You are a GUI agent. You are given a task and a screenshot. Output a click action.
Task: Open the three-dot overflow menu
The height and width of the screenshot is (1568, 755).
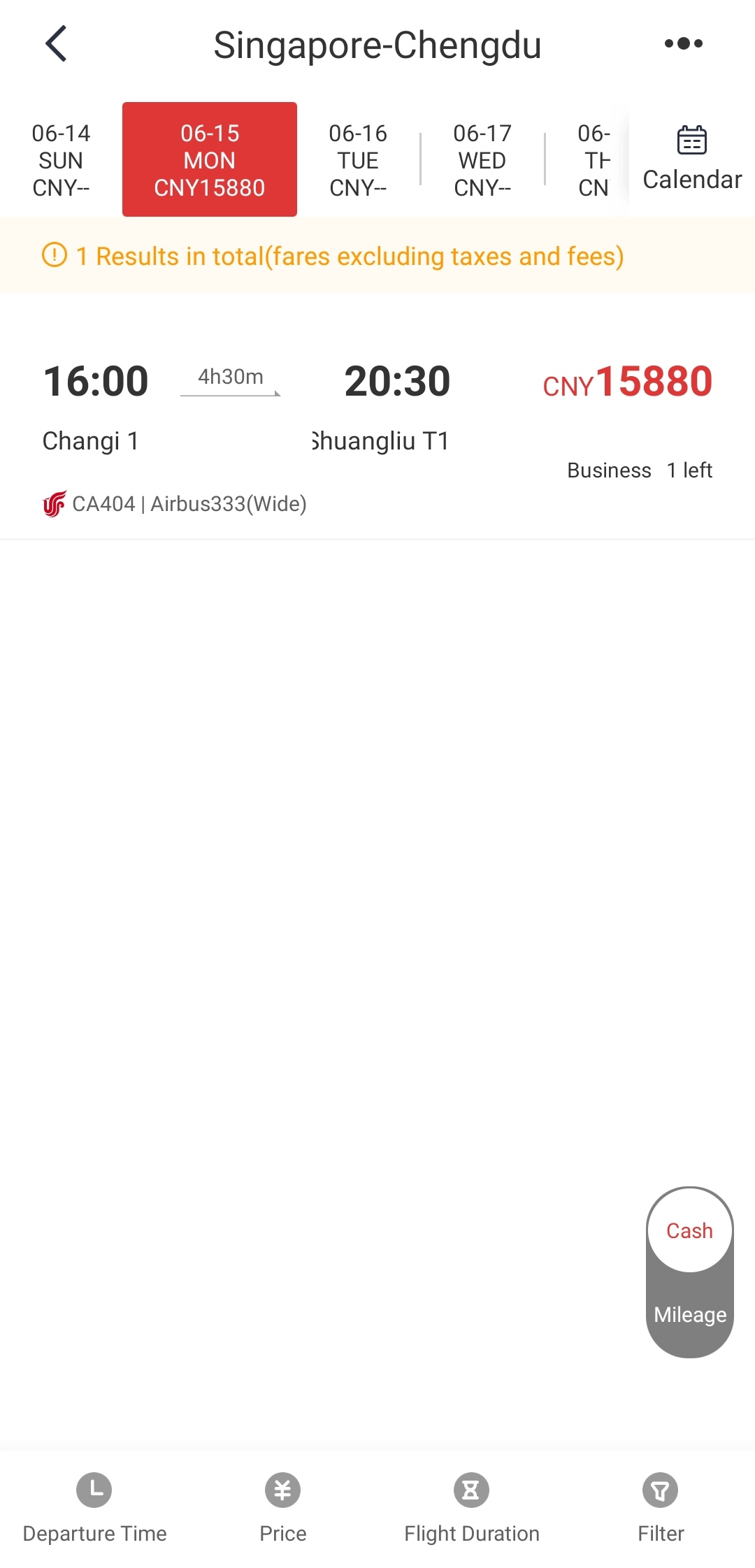pyautogui.click(x=683, y=44)
